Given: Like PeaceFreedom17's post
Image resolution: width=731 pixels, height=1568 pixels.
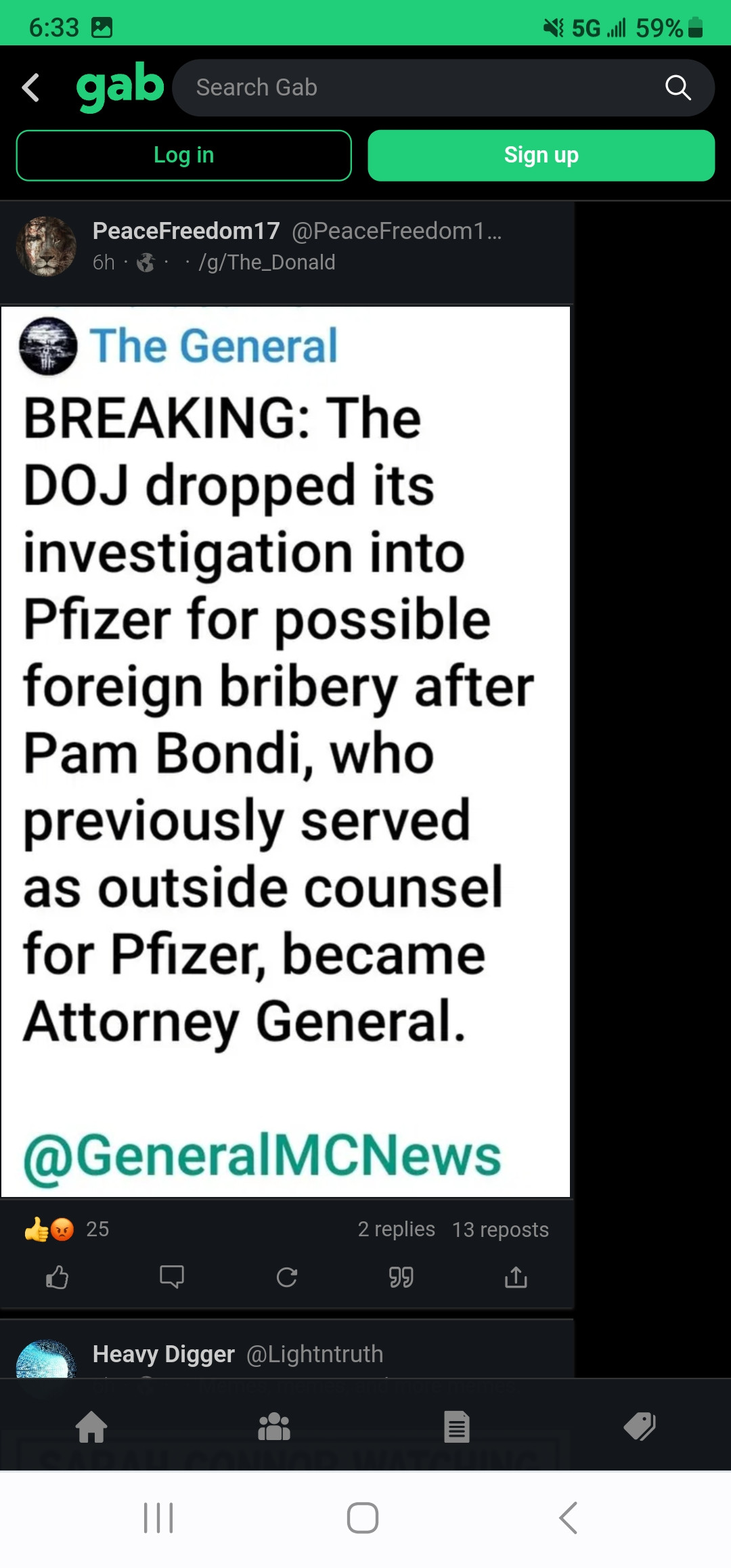Looking at the screenshot, I should pos(58,1278).
